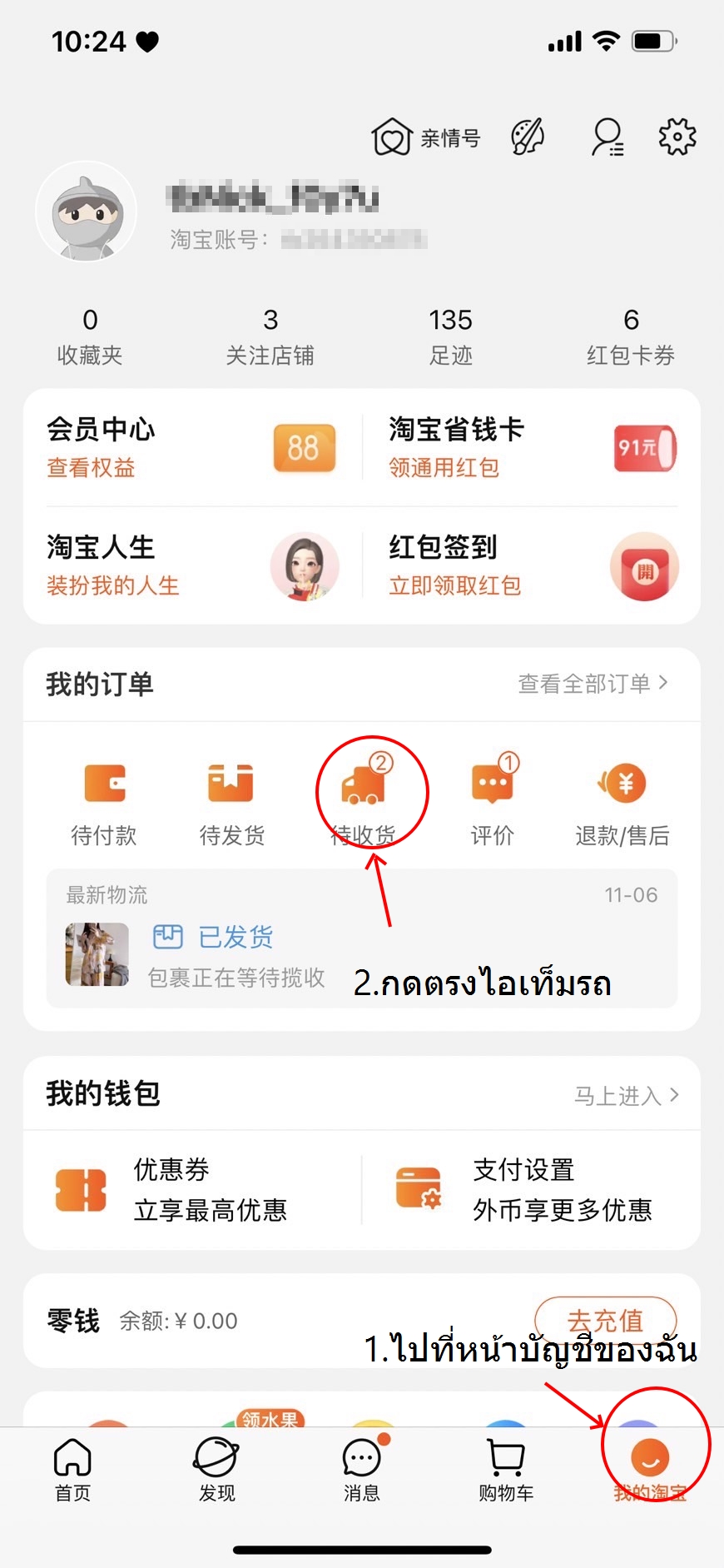The width and height of the screenshot is (724, 1568).
Task: Open the customer service icon
Action: click(607, 137)
